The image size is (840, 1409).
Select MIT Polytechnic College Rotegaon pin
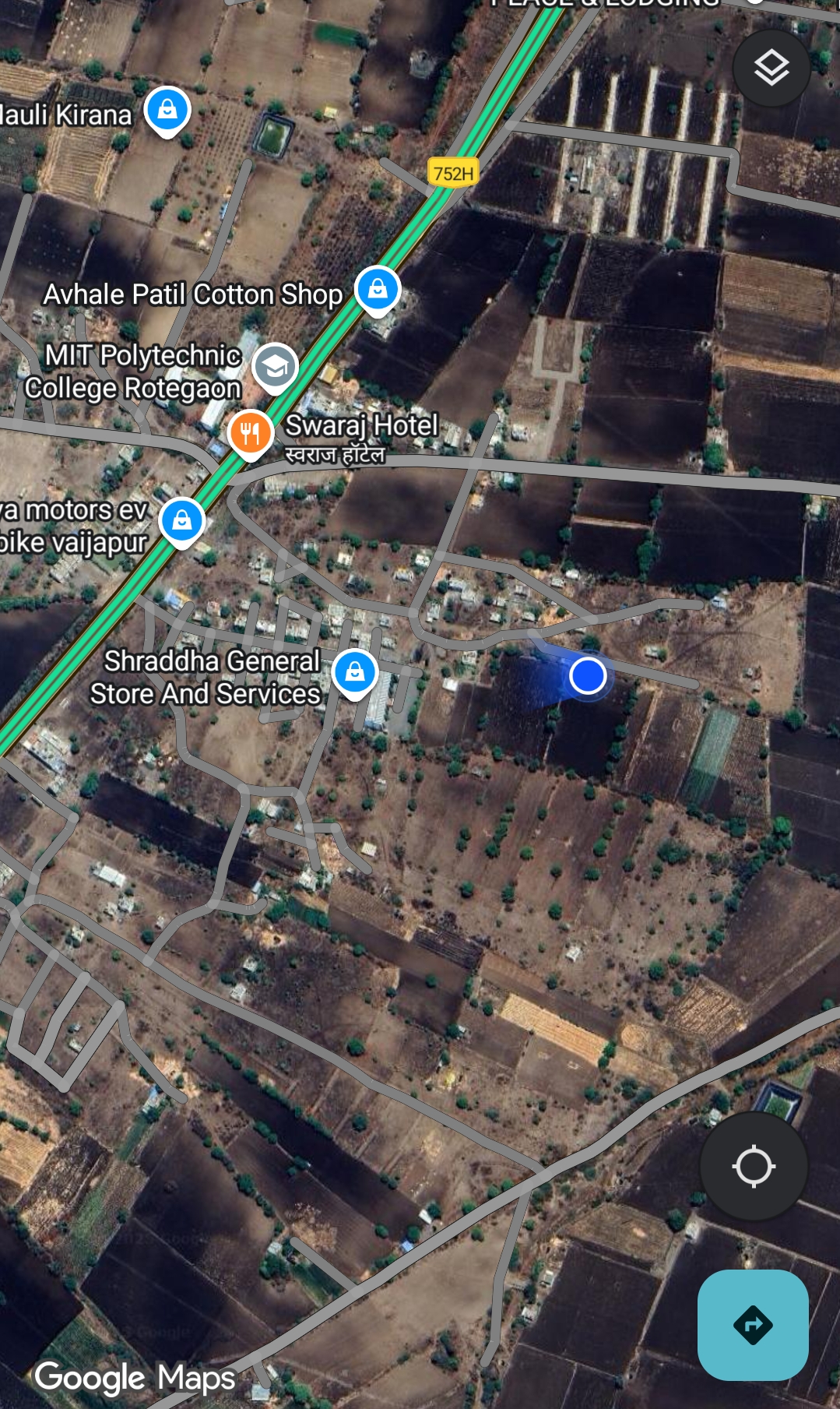[x=275, y=366]
